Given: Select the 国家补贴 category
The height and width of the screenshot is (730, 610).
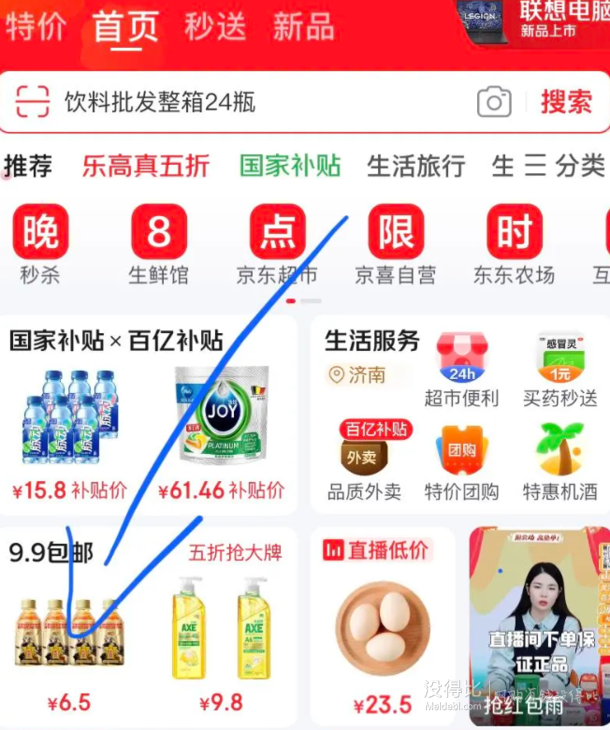Looking at the screenshot, I should coord(290,166).
